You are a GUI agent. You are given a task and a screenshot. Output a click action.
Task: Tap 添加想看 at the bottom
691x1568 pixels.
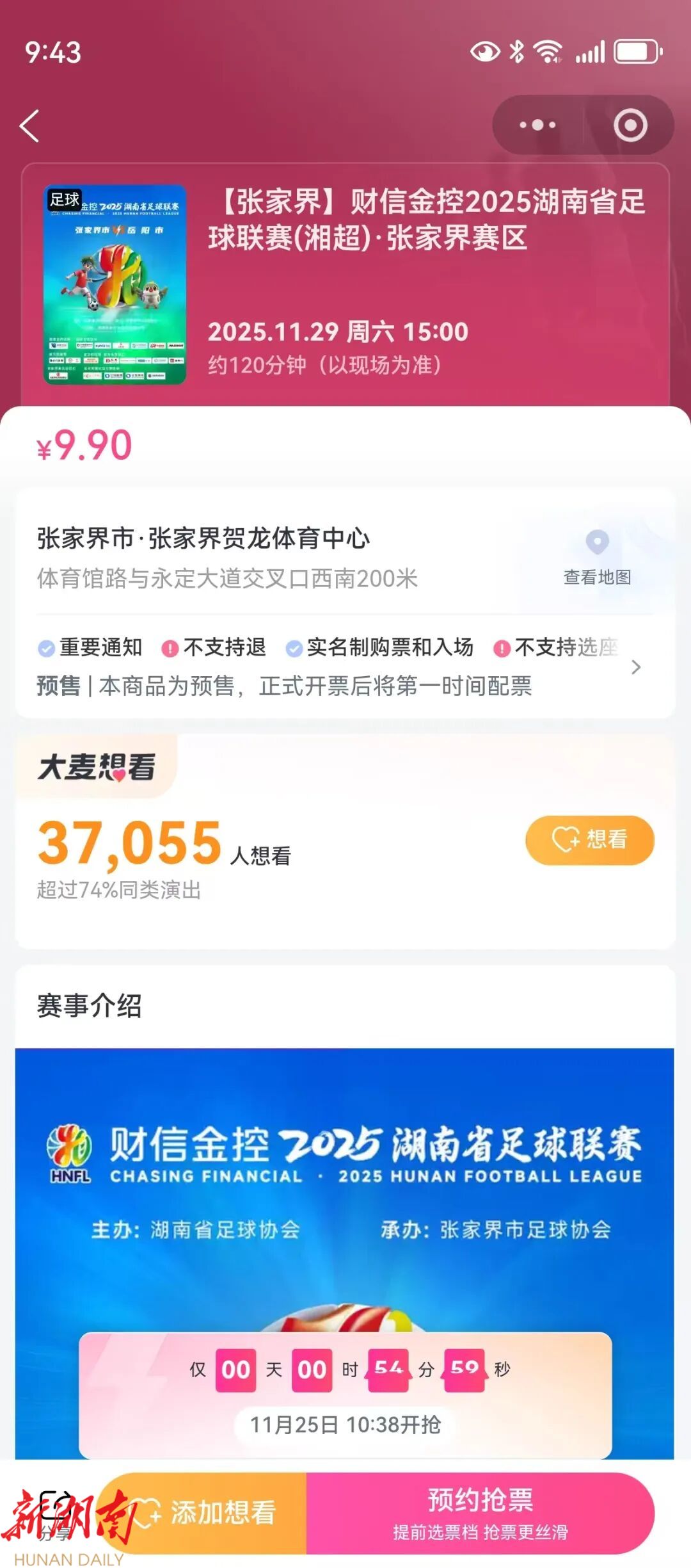(x=211, y=1513)
